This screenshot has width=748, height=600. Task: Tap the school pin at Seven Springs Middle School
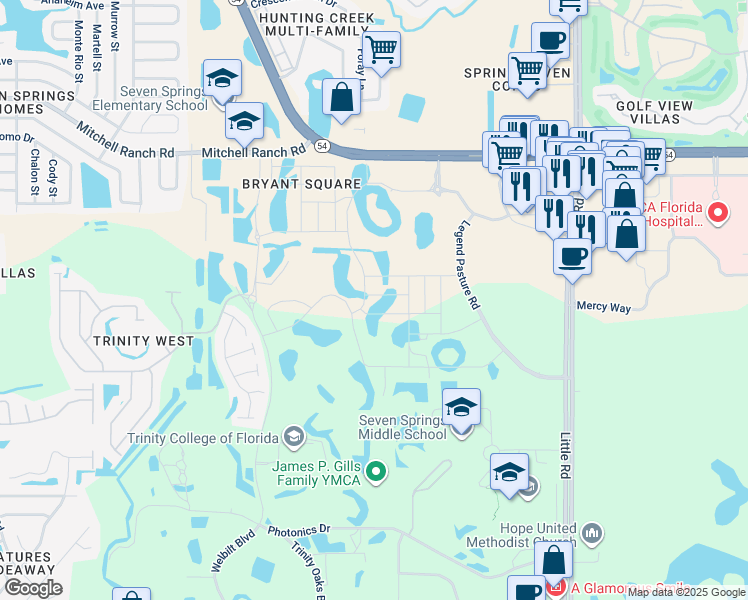point(461,408)
